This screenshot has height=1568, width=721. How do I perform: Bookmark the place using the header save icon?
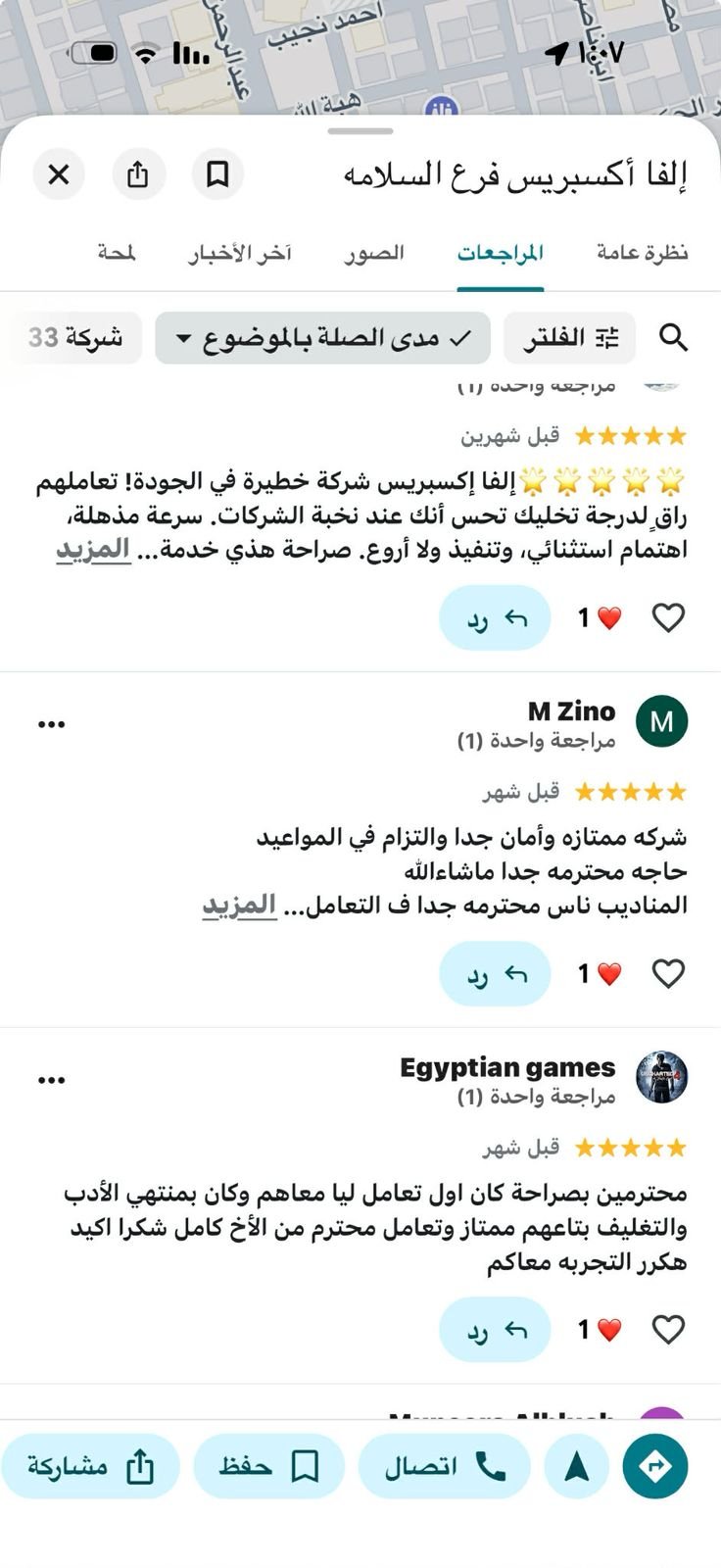(x=217, y=174)
